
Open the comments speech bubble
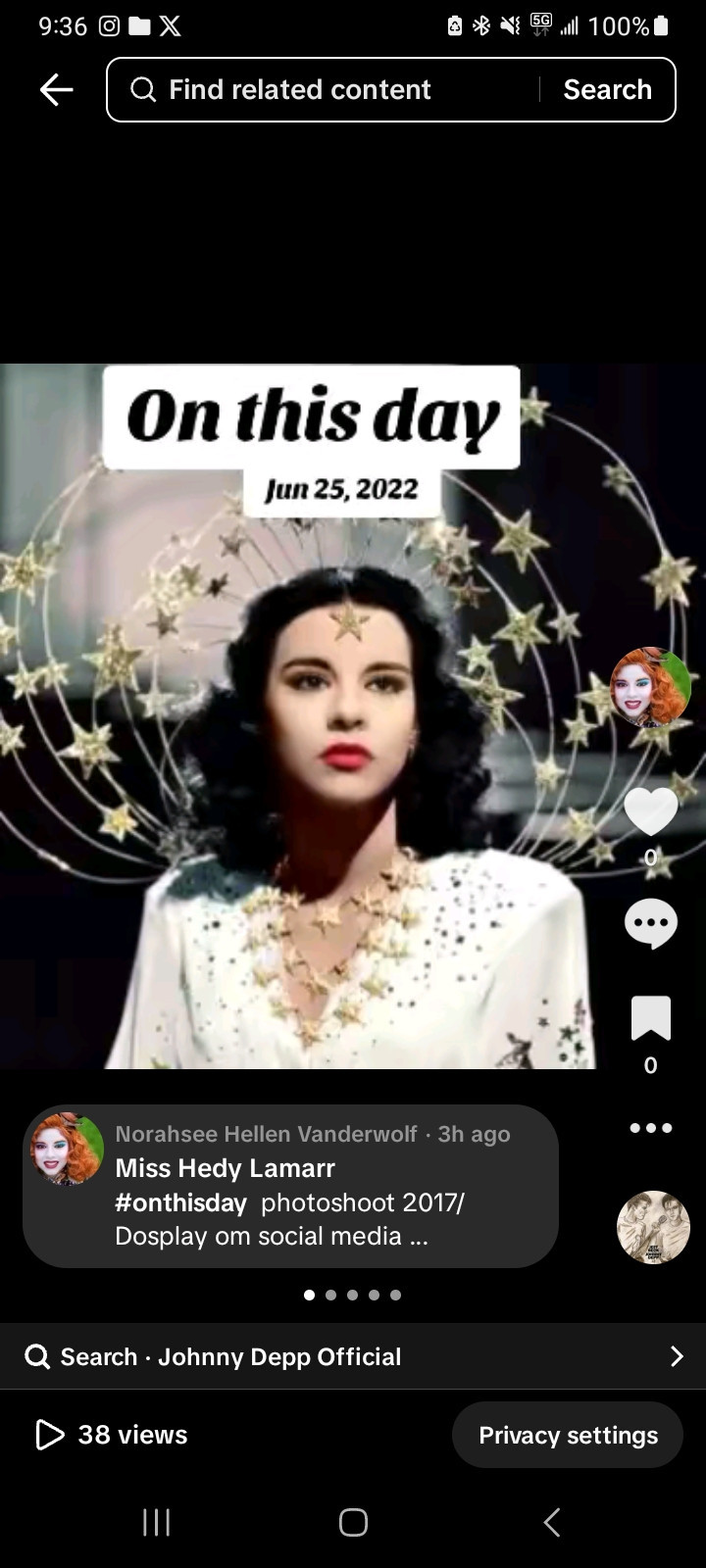coord(650,923)
